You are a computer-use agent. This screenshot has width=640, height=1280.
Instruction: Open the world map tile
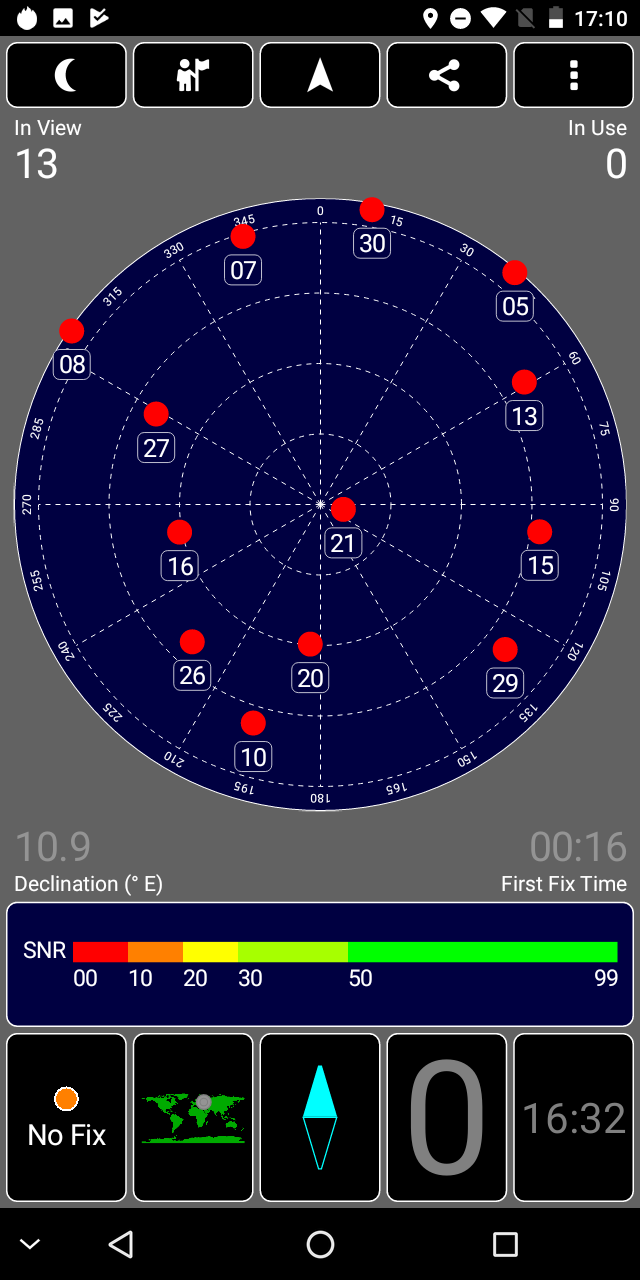[x=193, y=1117]
